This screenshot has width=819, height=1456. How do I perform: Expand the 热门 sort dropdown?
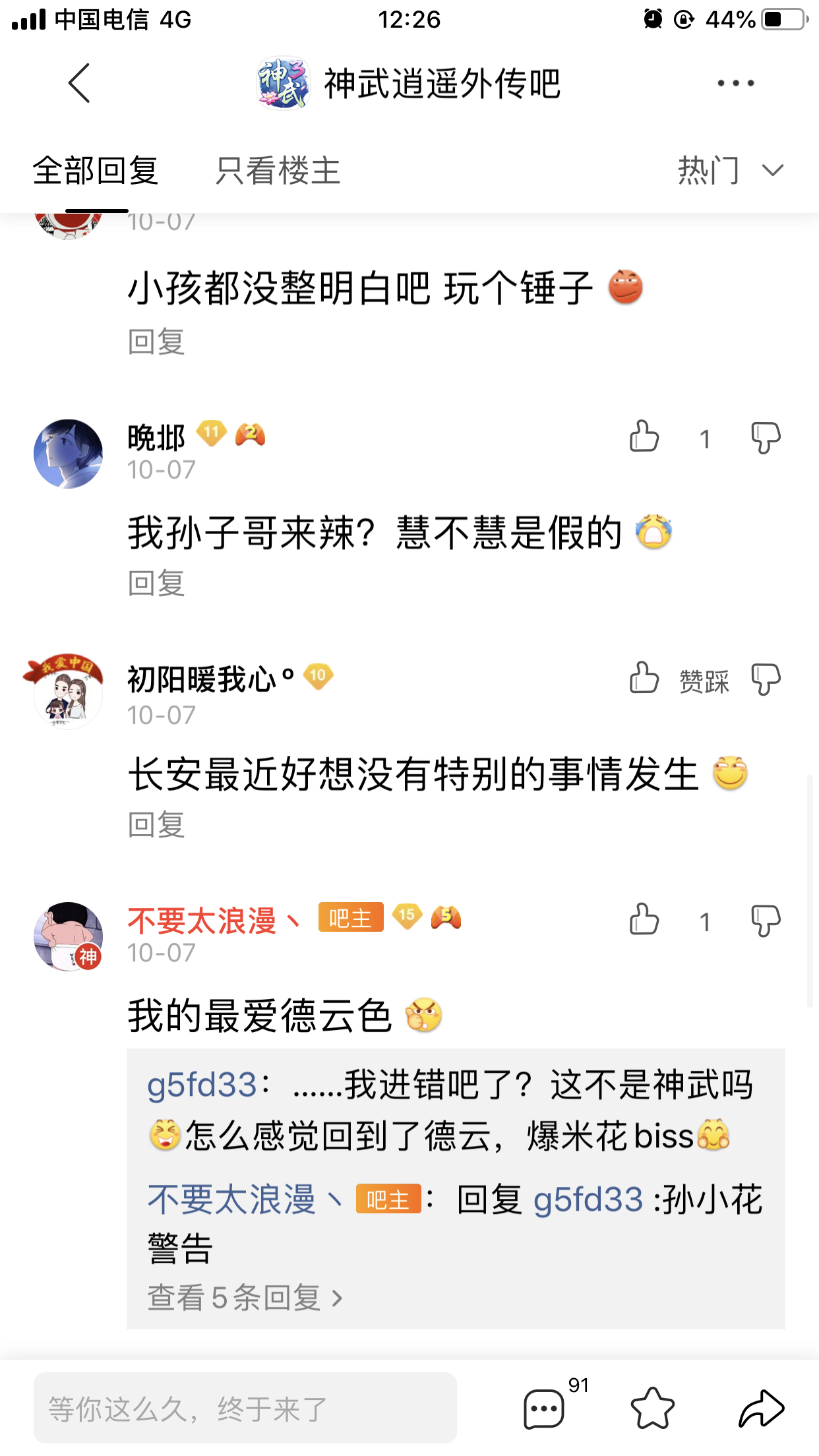pyautogui.click(x=731, y=171)
